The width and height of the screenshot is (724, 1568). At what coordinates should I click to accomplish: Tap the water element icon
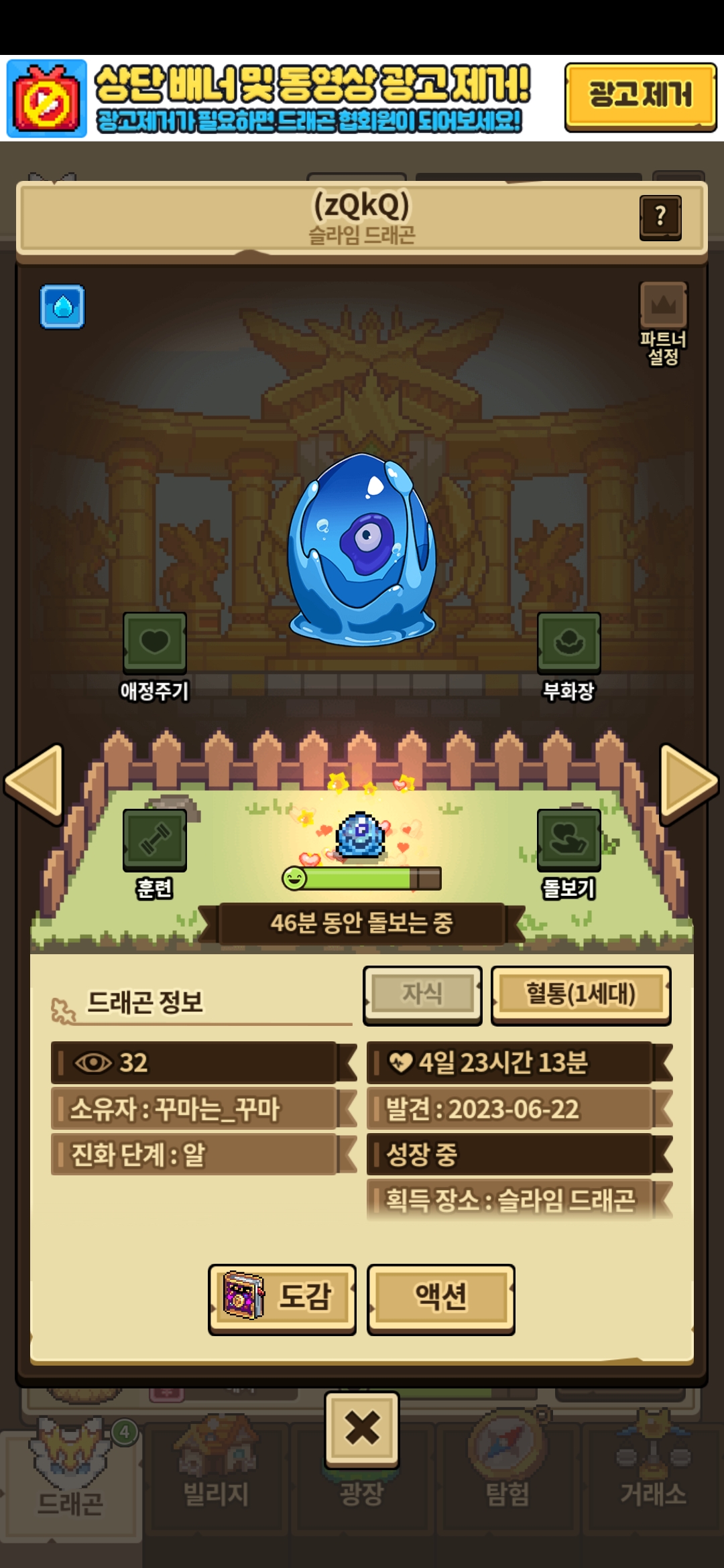62,307
